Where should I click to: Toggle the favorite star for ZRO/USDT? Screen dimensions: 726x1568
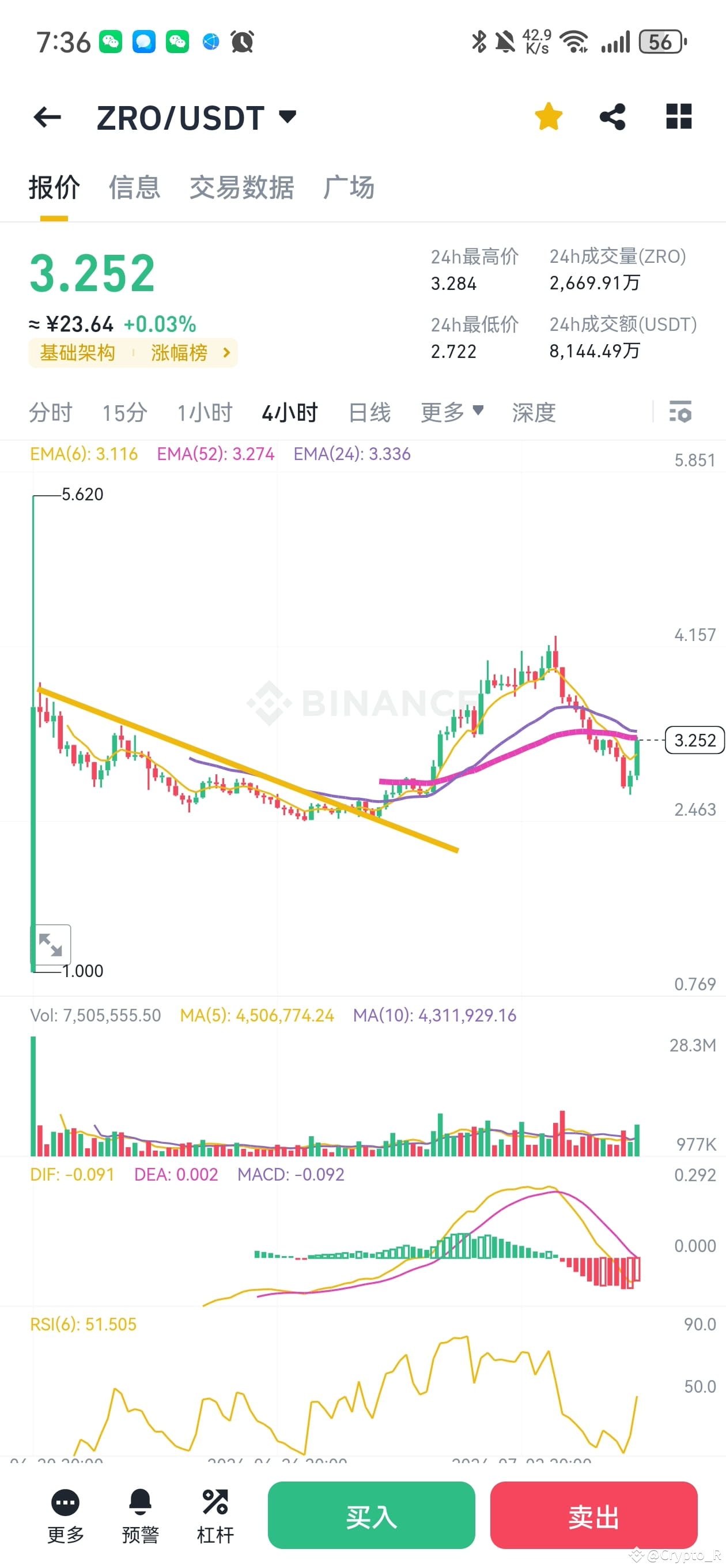[x=547, y=115]
